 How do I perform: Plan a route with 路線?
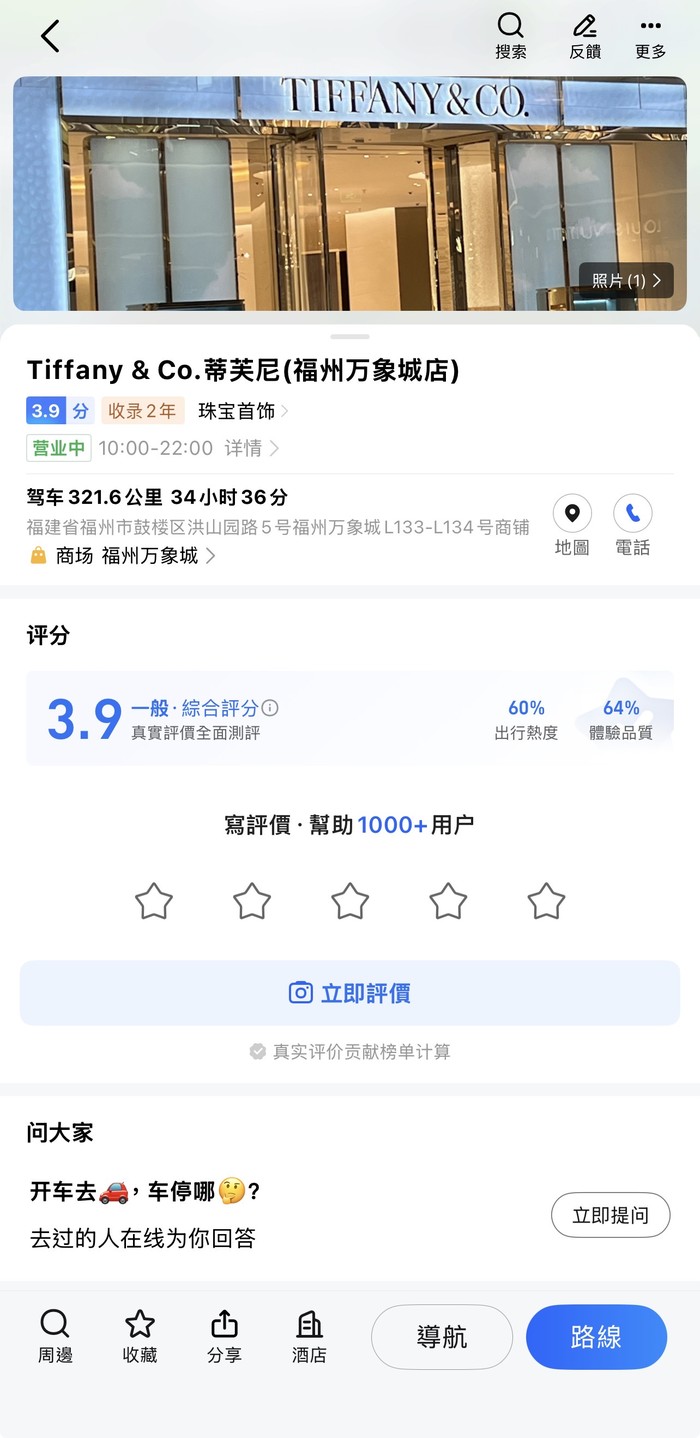tap(596, 1337)
